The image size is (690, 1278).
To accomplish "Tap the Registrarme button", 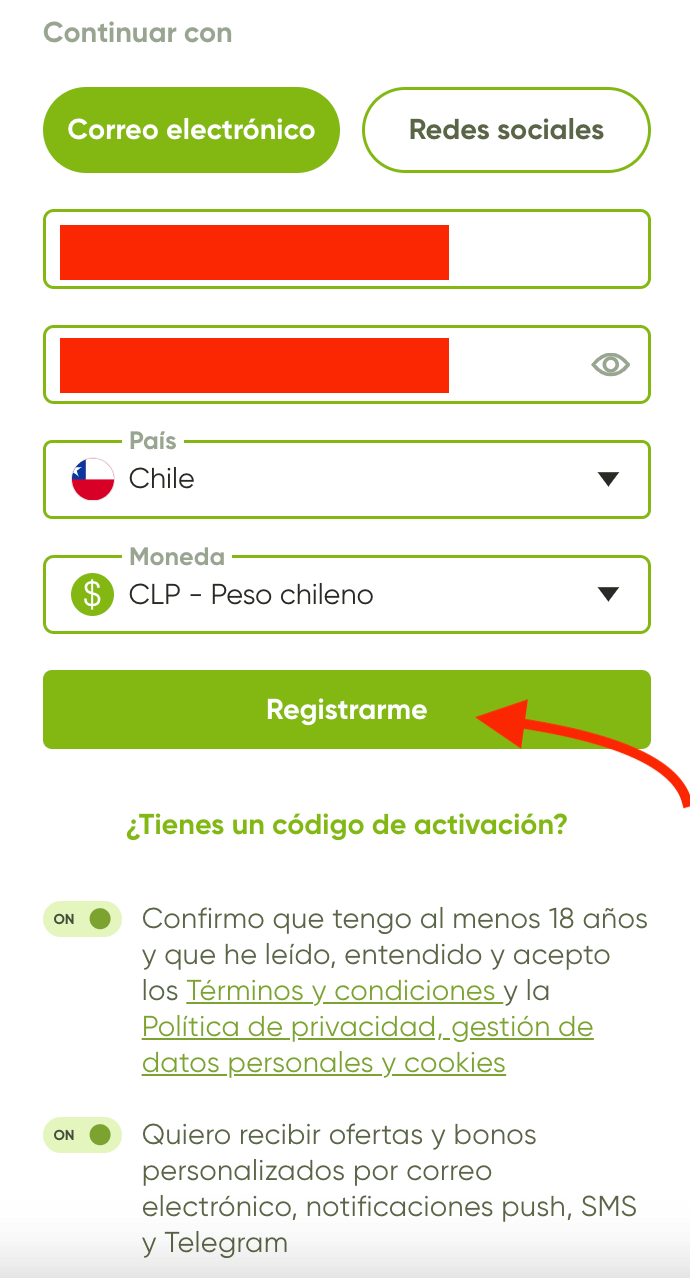I will point(347,710).
